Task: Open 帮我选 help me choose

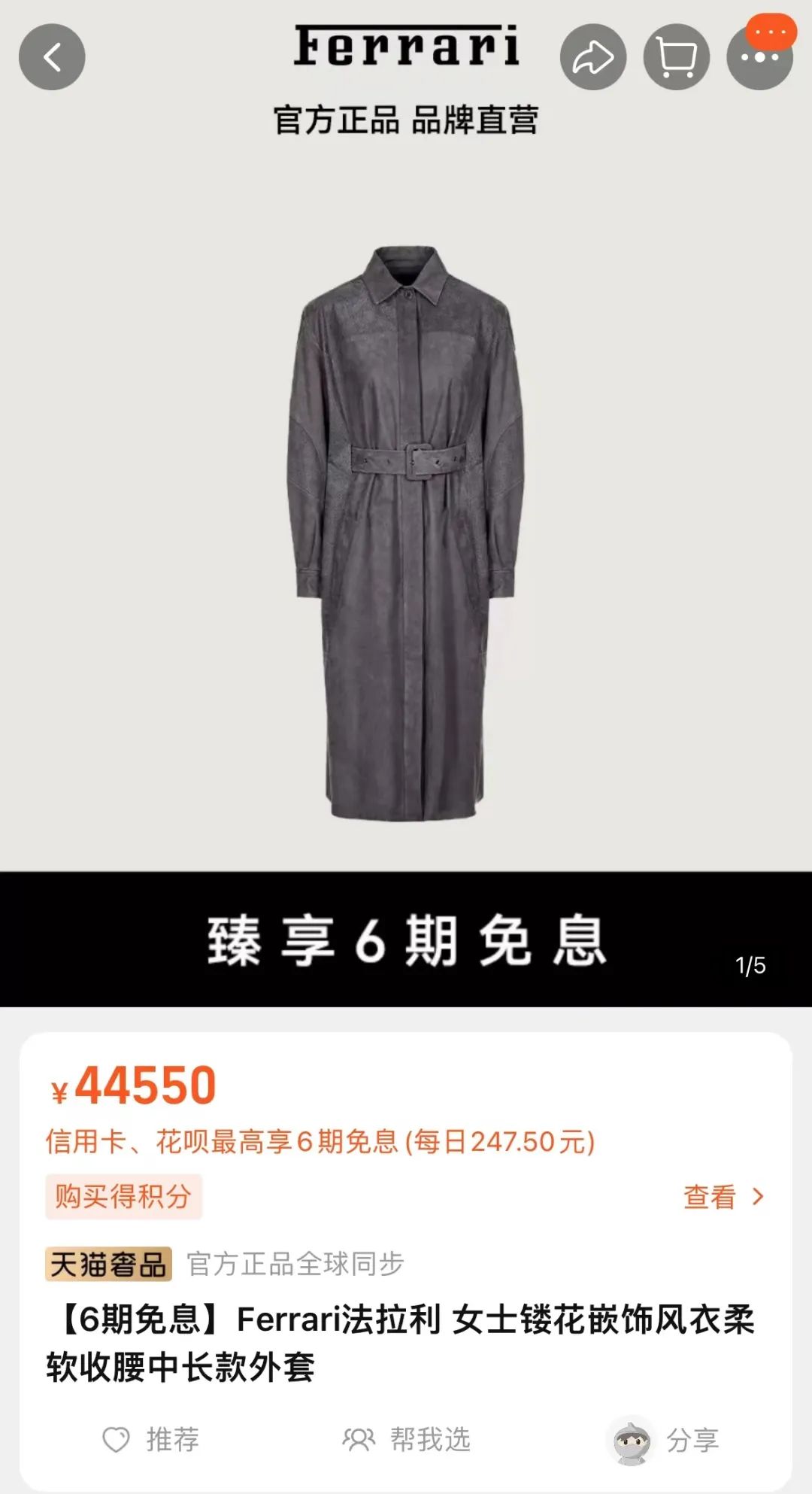Action: (x=407, y=1440)
